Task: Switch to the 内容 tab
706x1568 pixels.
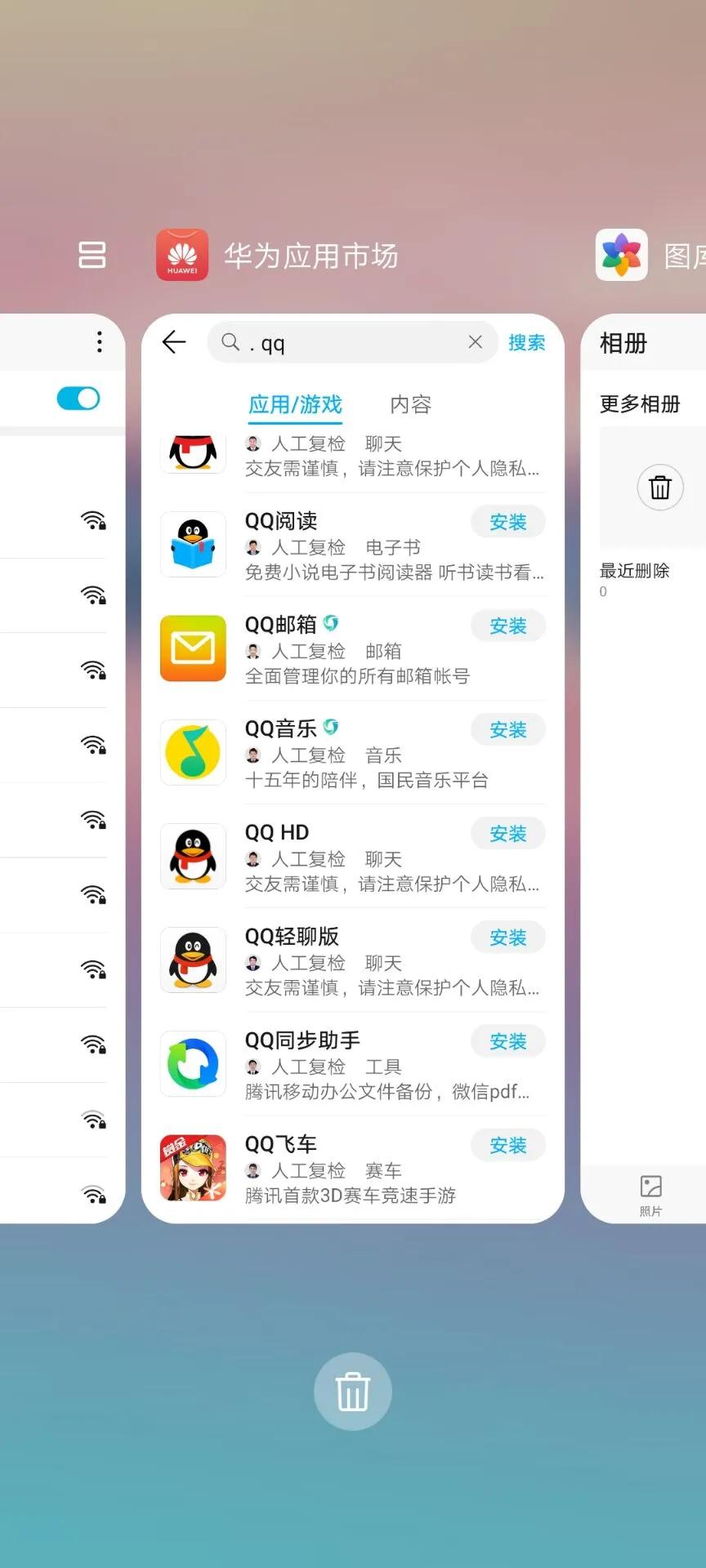Action: pyautogui.click(x=409, y=404)
